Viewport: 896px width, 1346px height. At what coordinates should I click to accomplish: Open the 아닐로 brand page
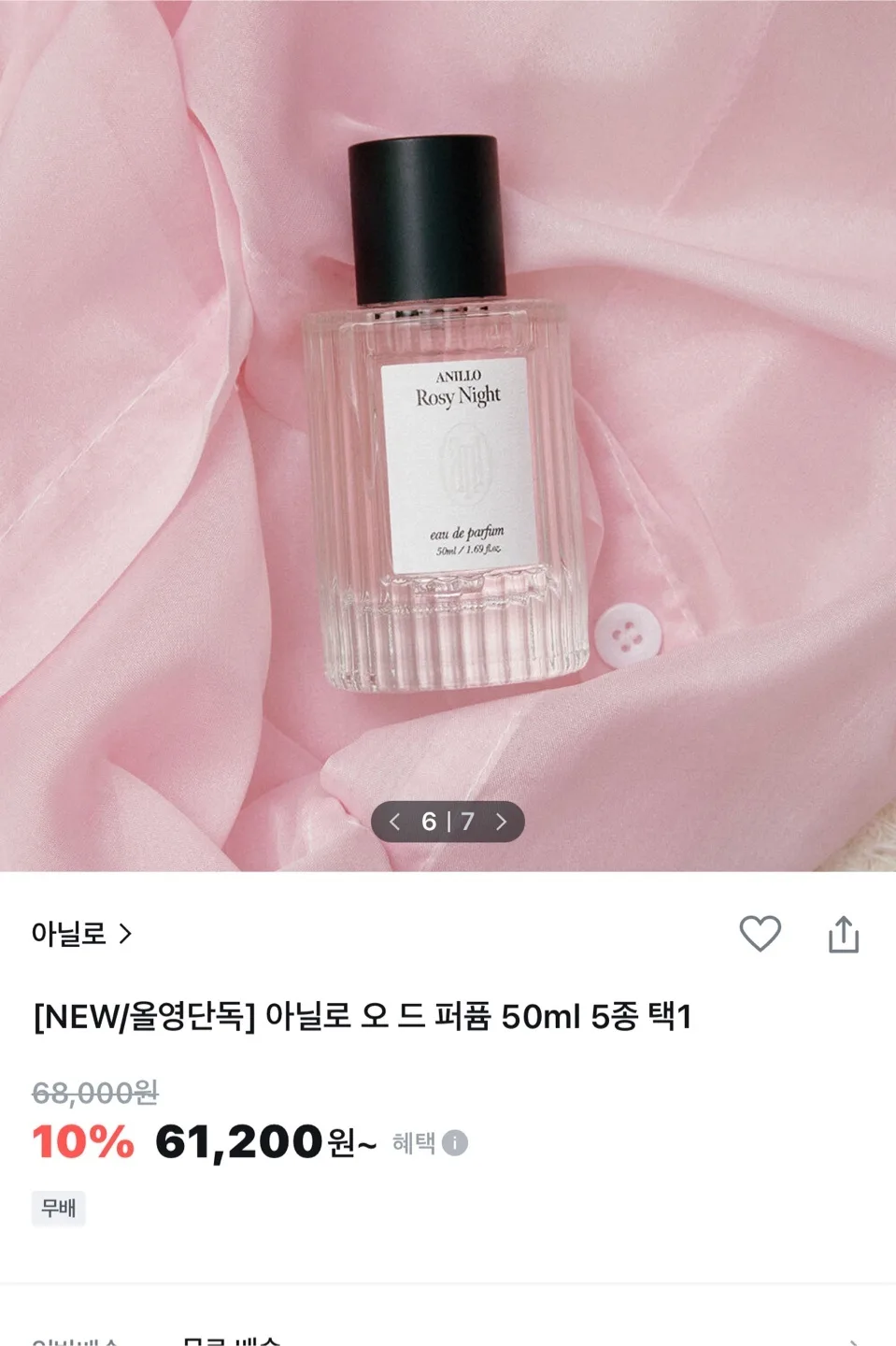81,934
